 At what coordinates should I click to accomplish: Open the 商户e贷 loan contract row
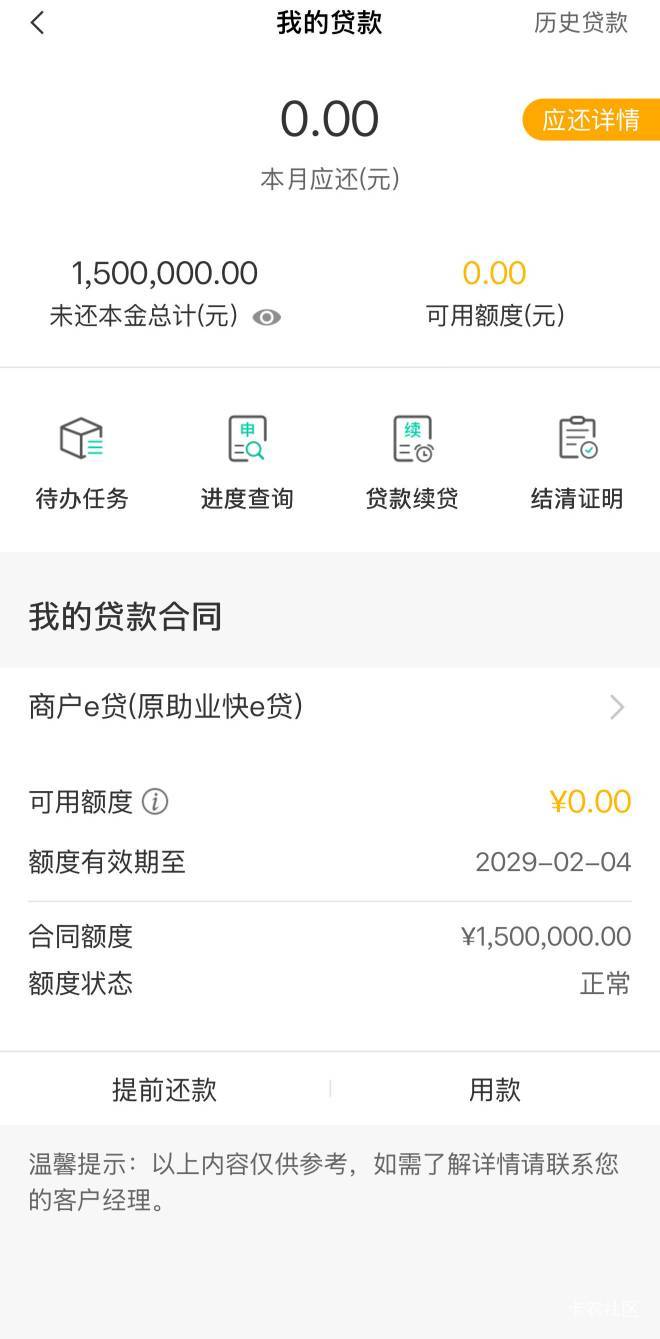pos(330,708)
